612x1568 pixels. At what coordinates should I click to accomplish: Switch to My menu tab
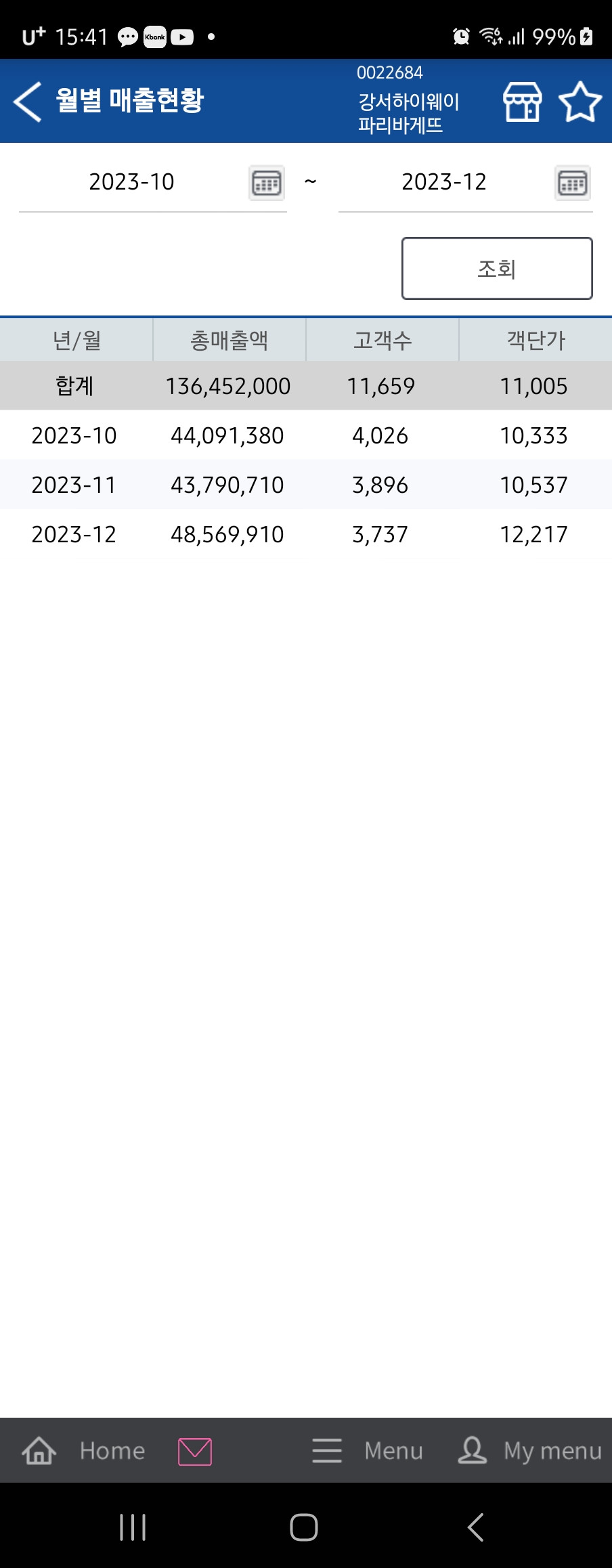[530, 1451]
